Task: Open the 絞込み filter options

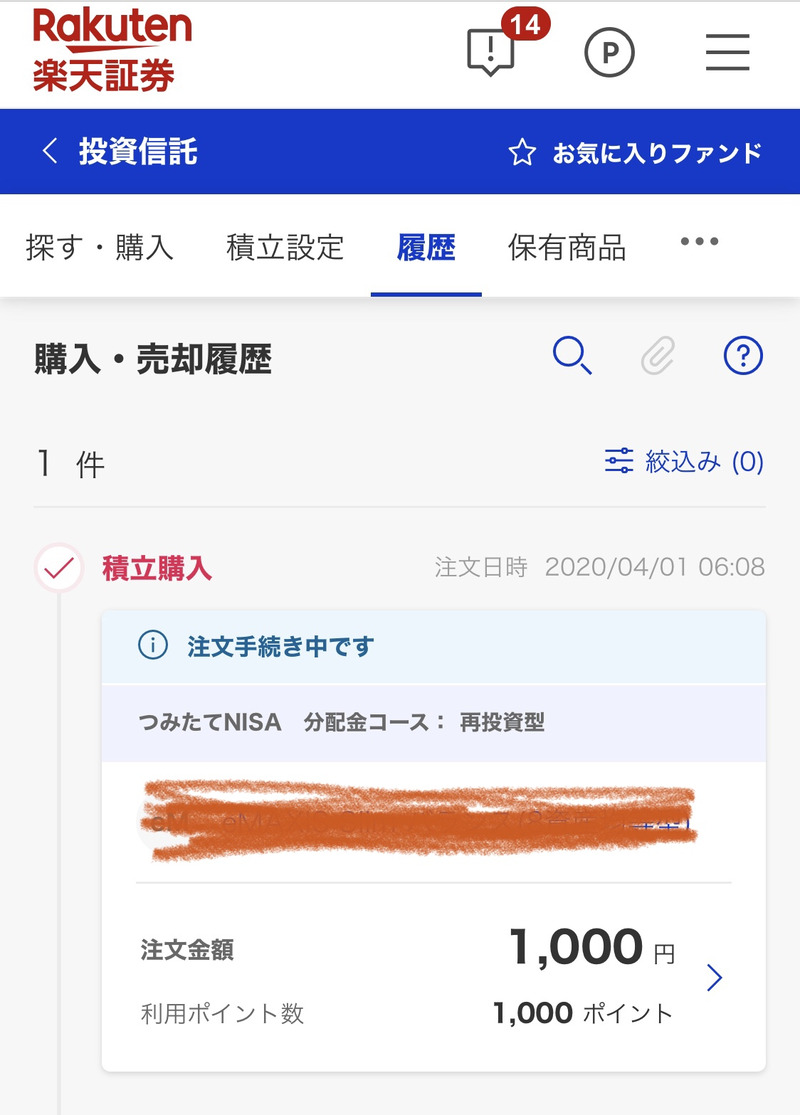Action: 685,461
